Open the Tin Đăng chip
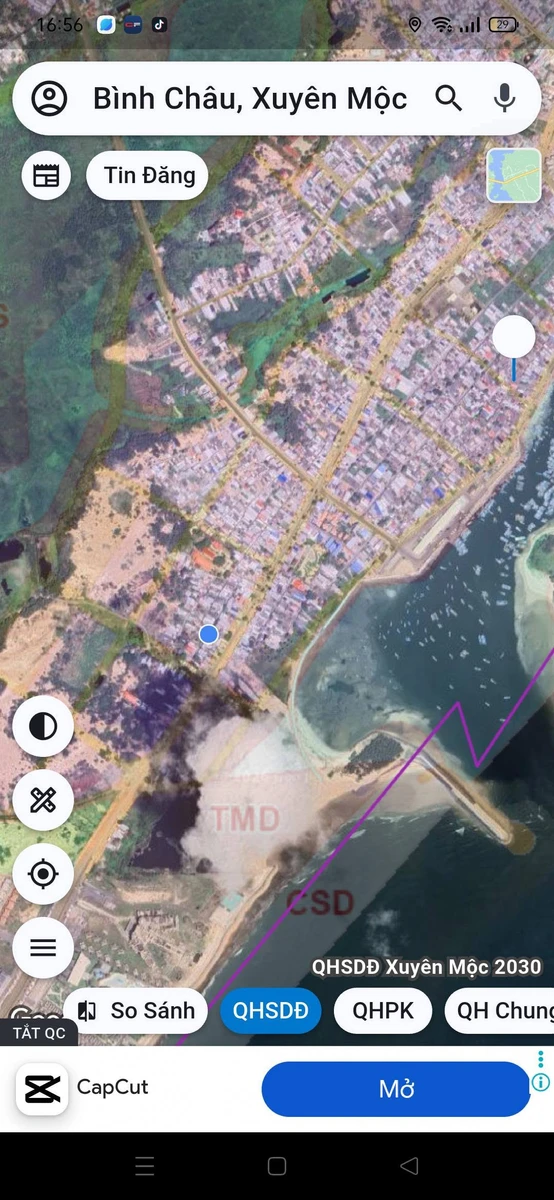Viewport: 554px width, 1200px height. [x=148, y=176]
